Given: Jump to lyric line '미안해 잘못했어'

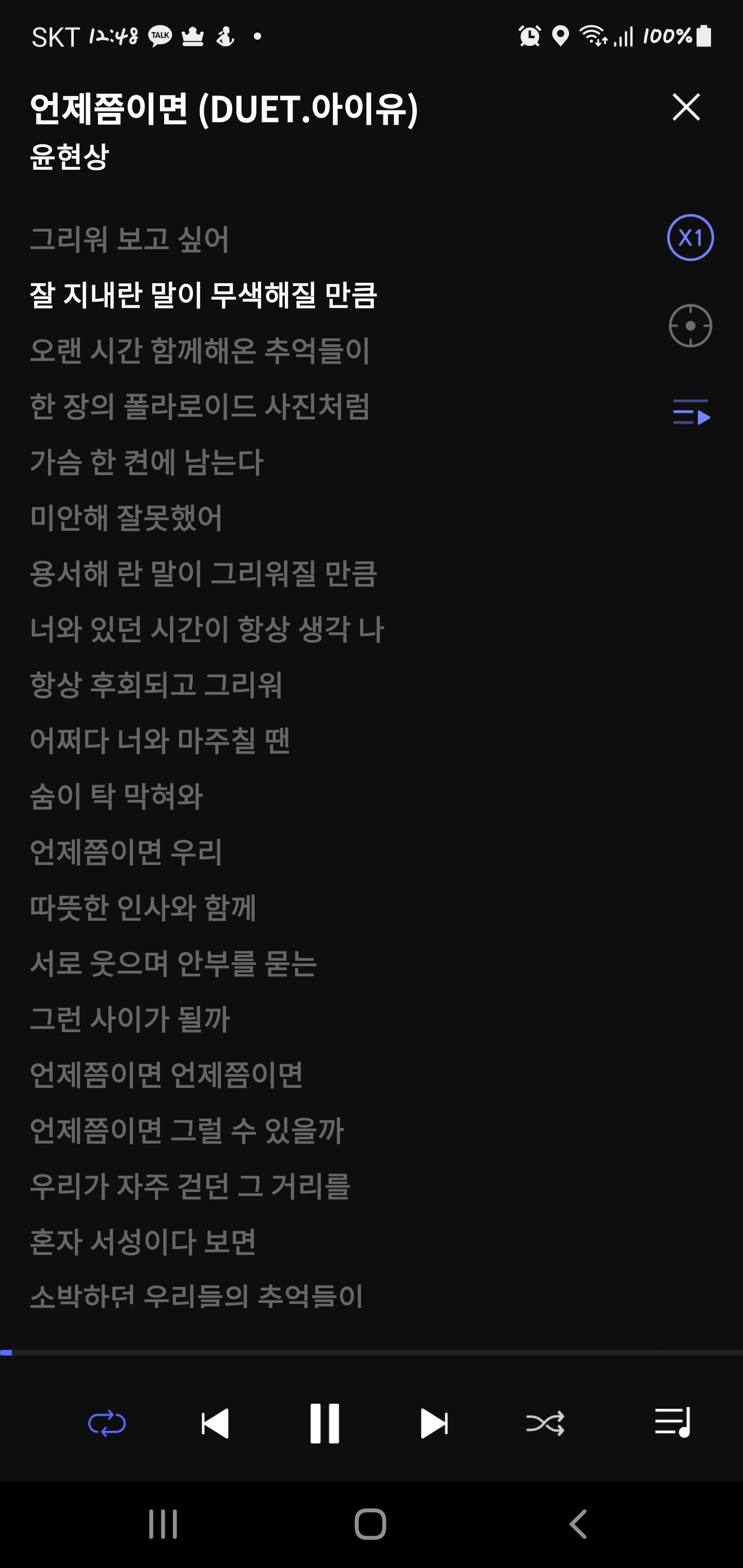Looking at the screenshot, I should tap(126, 518).
